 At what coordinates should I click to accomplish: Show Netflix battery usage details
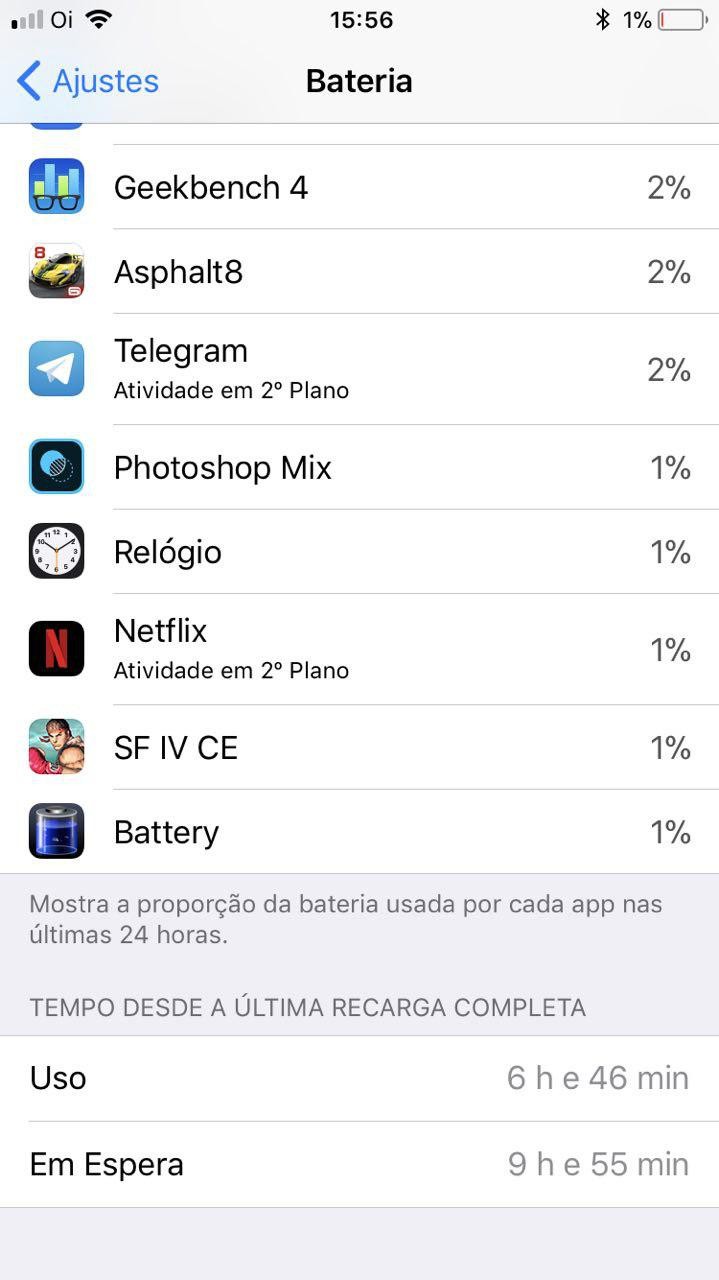coord(360,649)
